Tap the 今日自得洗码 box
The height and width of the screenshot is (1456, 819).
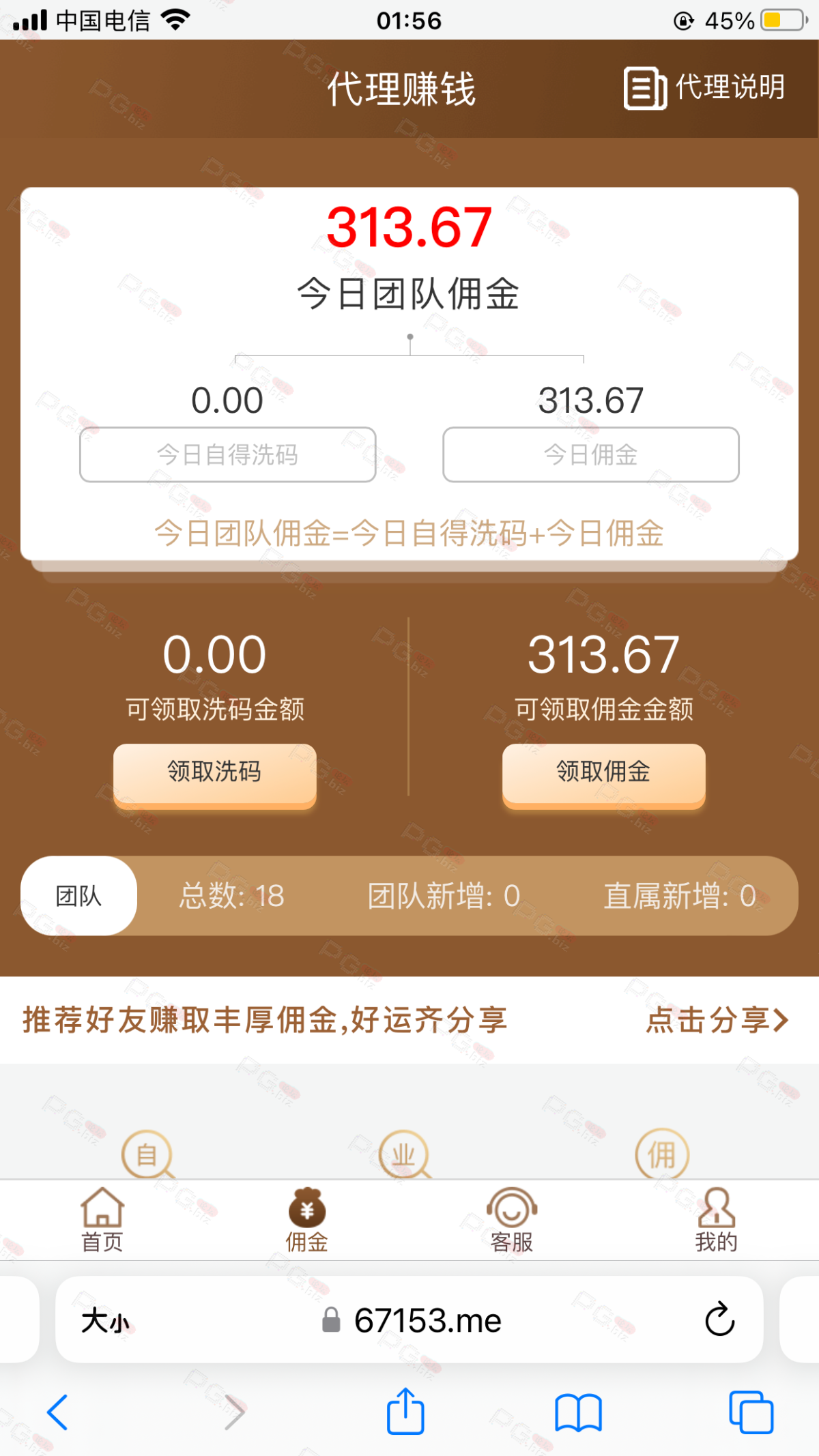[x=227, y=454]
